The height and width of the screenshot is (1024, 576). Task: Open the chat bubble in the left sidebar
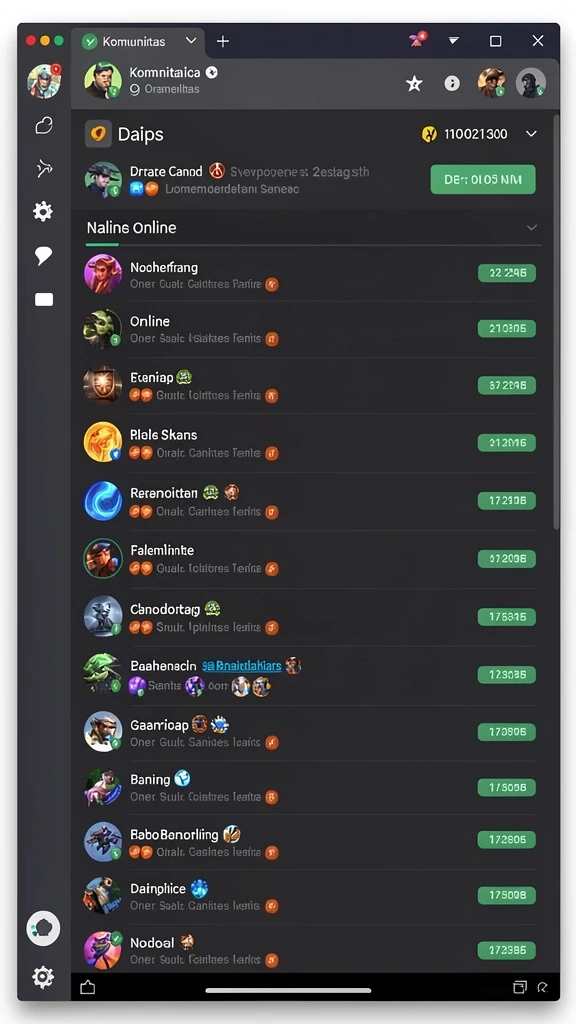pyautogui.click(x=43, y=255)
